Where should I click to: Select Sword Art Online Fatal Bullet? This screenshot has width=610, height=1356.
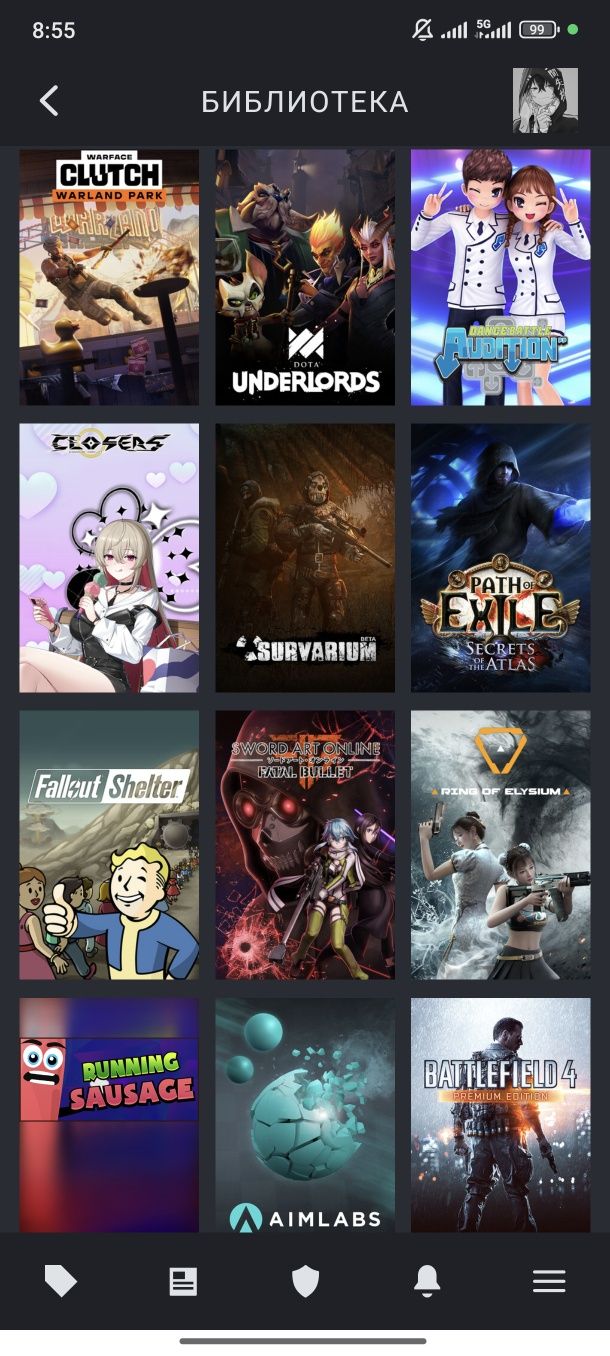click(305, 845)
